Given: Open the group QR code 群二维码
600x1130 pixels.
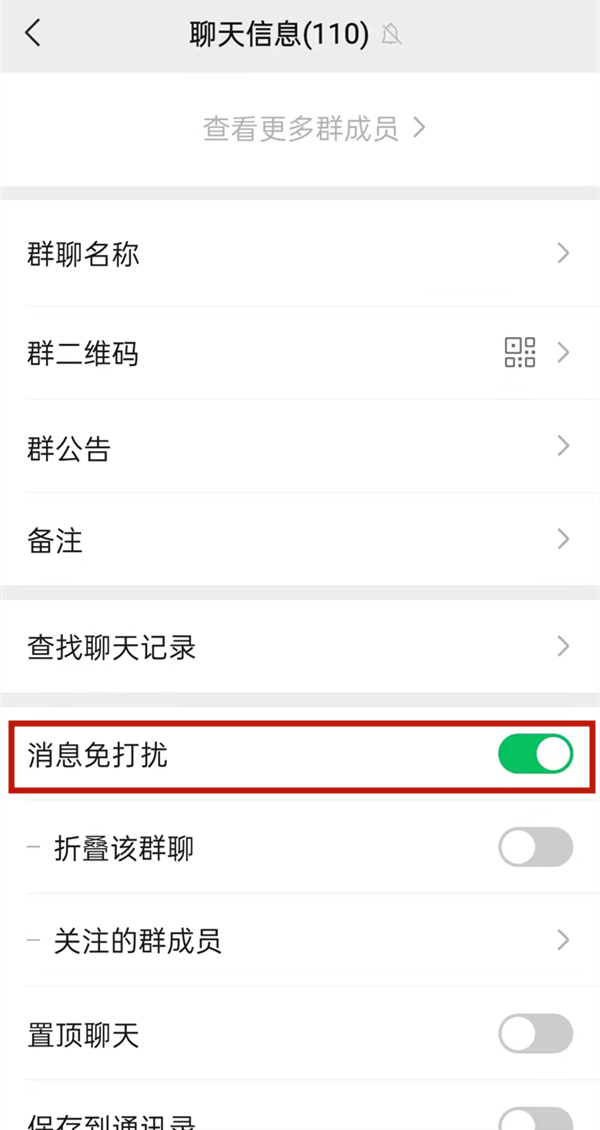Looking at the screenshot, I should [x=300, y=352].
